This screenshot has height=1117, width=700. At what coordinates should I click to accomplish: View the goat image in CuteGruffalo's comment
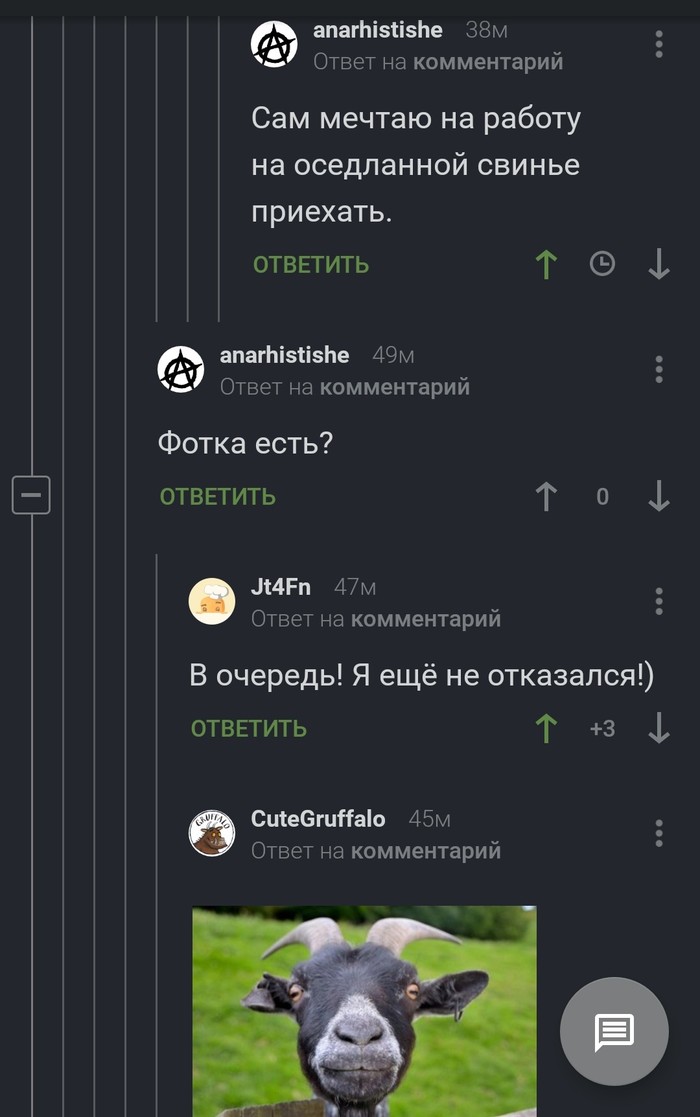click(364, 1010)
